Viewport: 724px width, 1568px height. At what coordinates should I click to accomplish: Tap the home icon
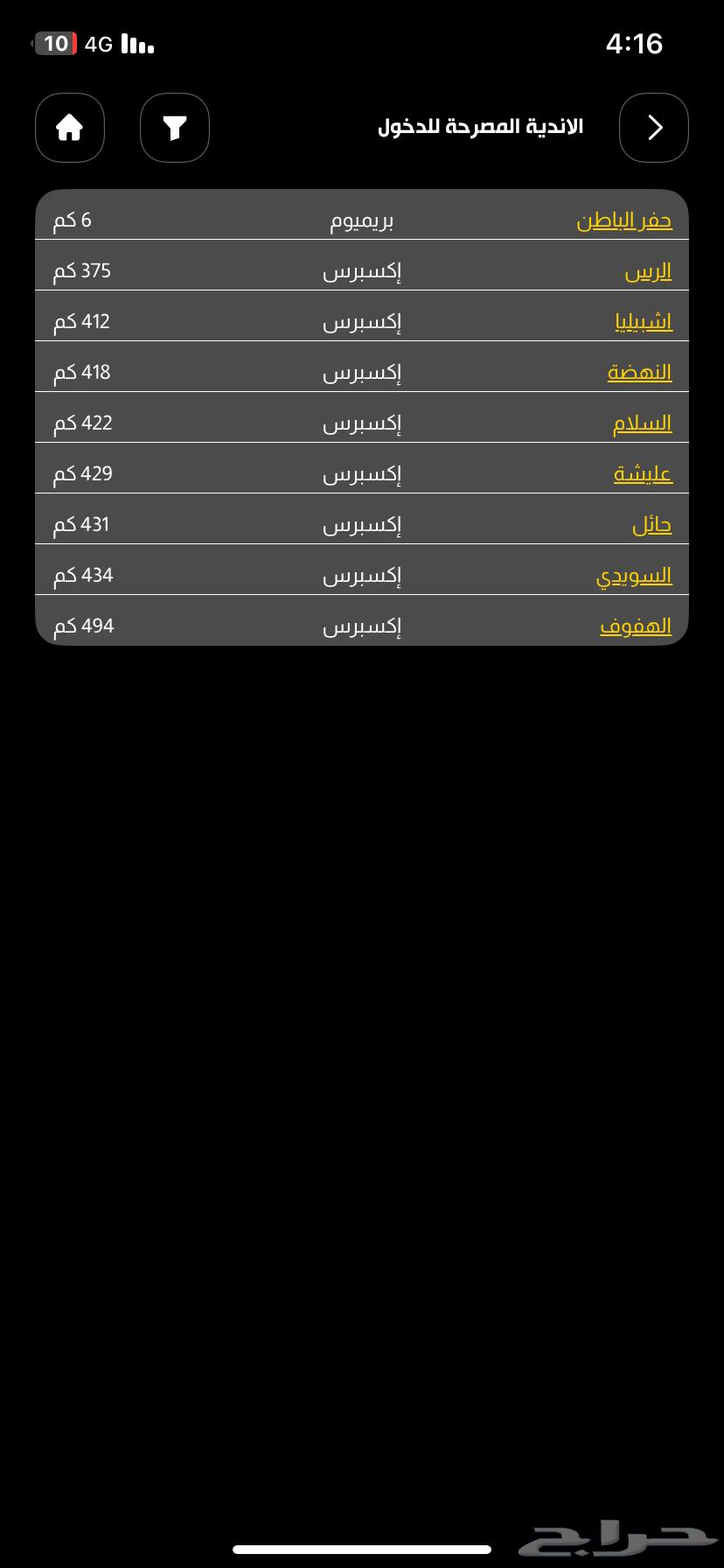coord(69,128)
